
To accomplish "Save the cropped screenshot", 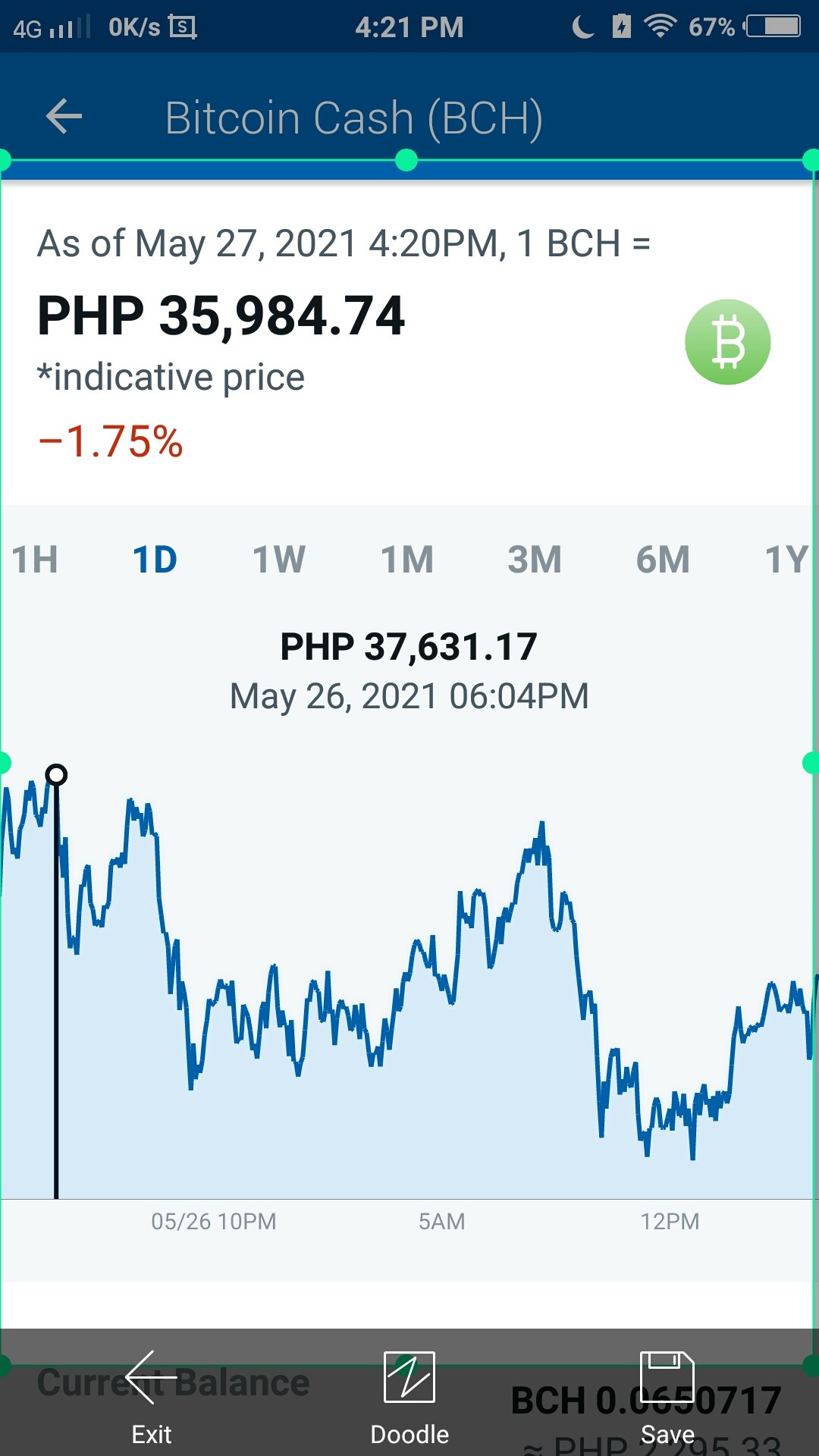I will [667, 1399].
